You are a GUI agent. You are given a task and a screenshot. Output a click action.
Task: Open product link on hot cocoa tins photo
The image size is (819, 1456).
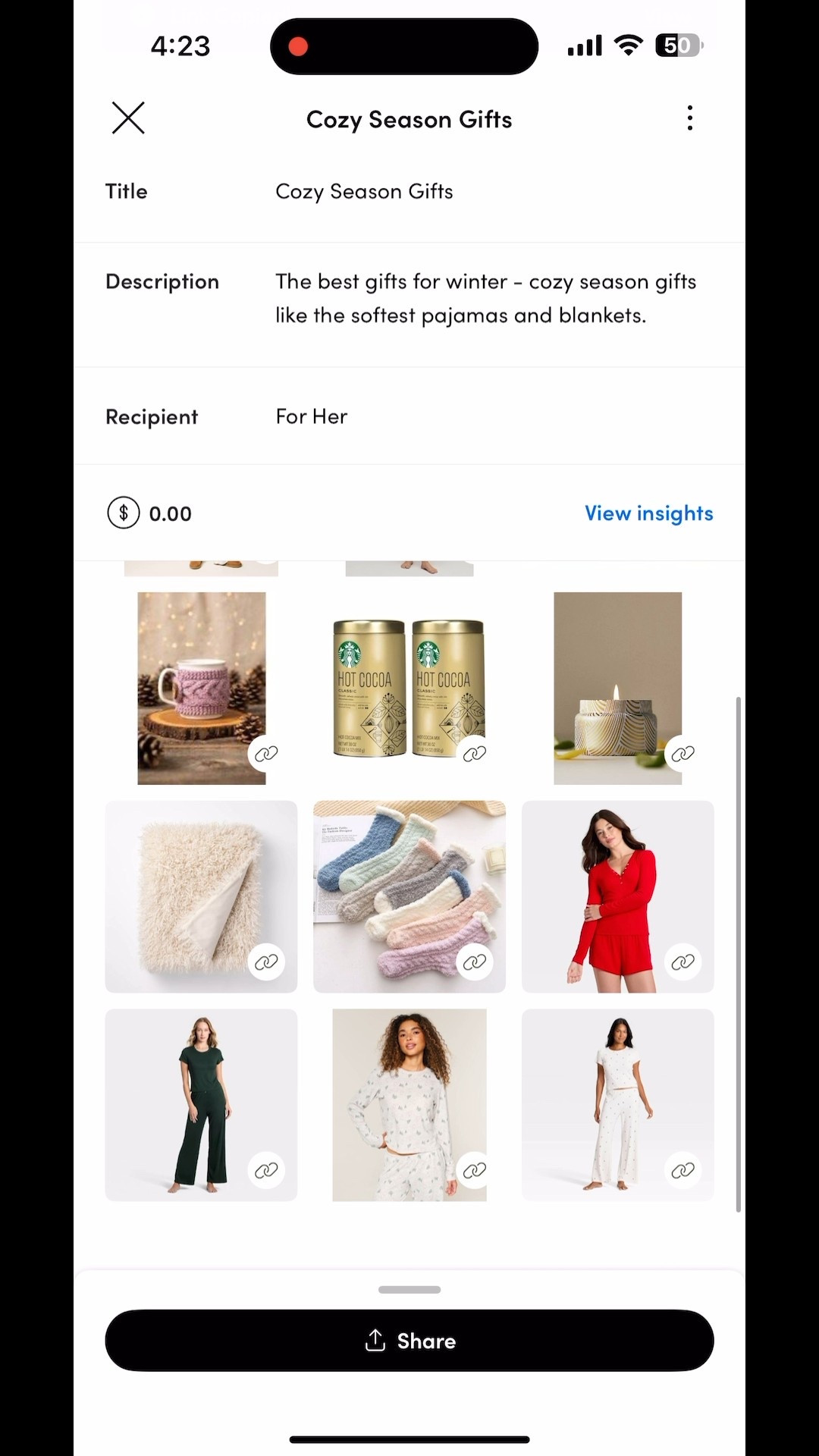point(475,753)
